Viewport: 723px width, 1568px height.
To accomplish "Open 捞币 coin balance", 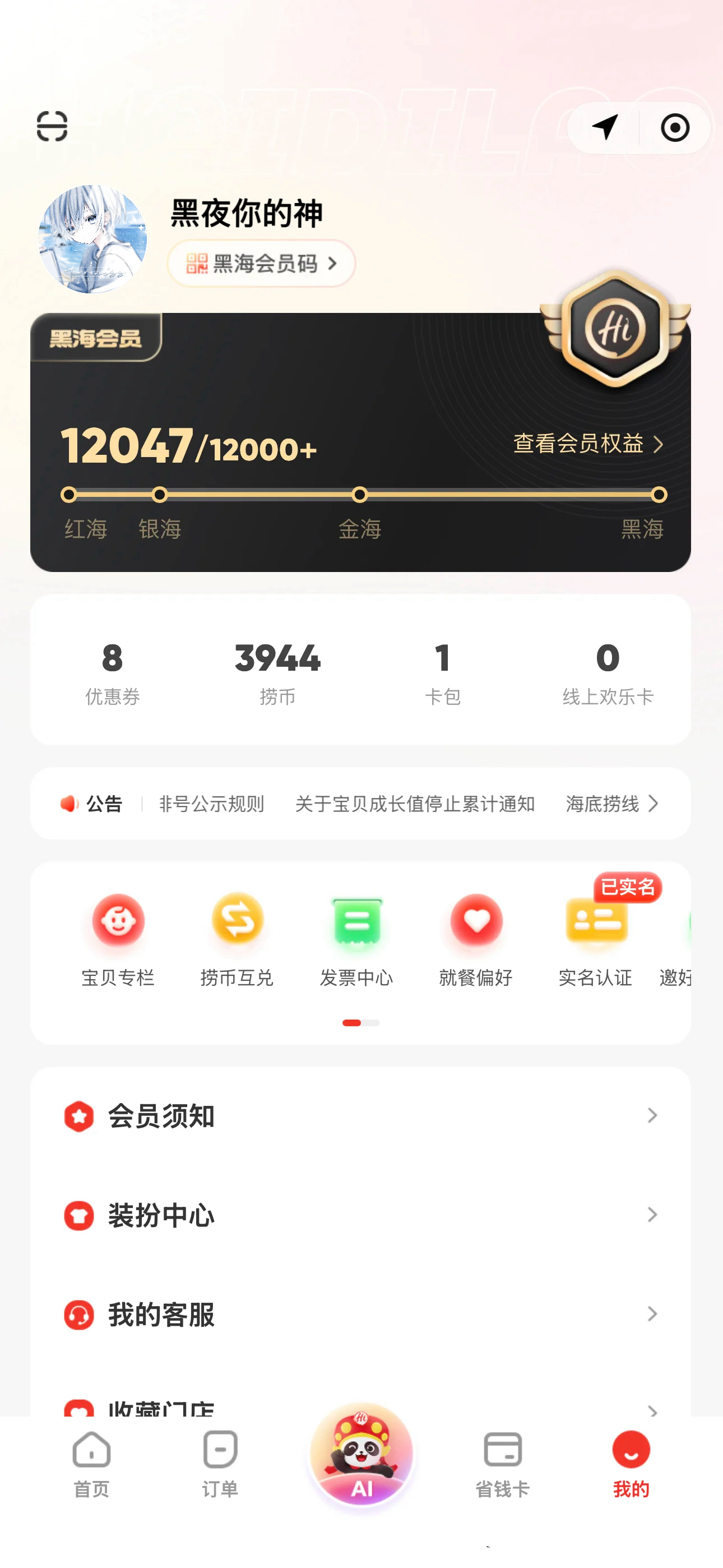I will click(277, 672).
